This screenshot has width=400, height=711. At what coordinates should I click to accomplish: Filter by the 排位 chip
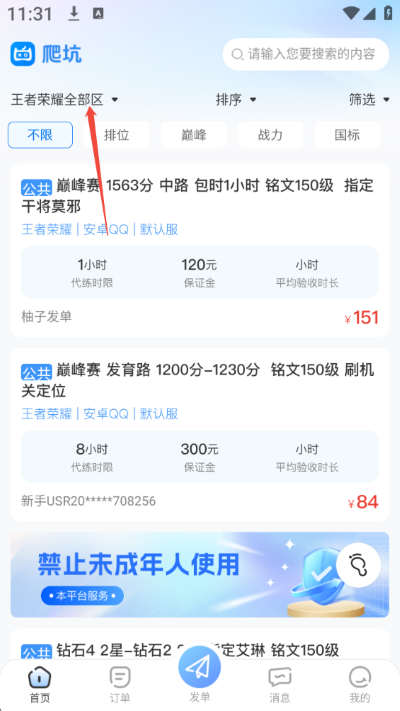pyautogui.click(x=117, y=135)
